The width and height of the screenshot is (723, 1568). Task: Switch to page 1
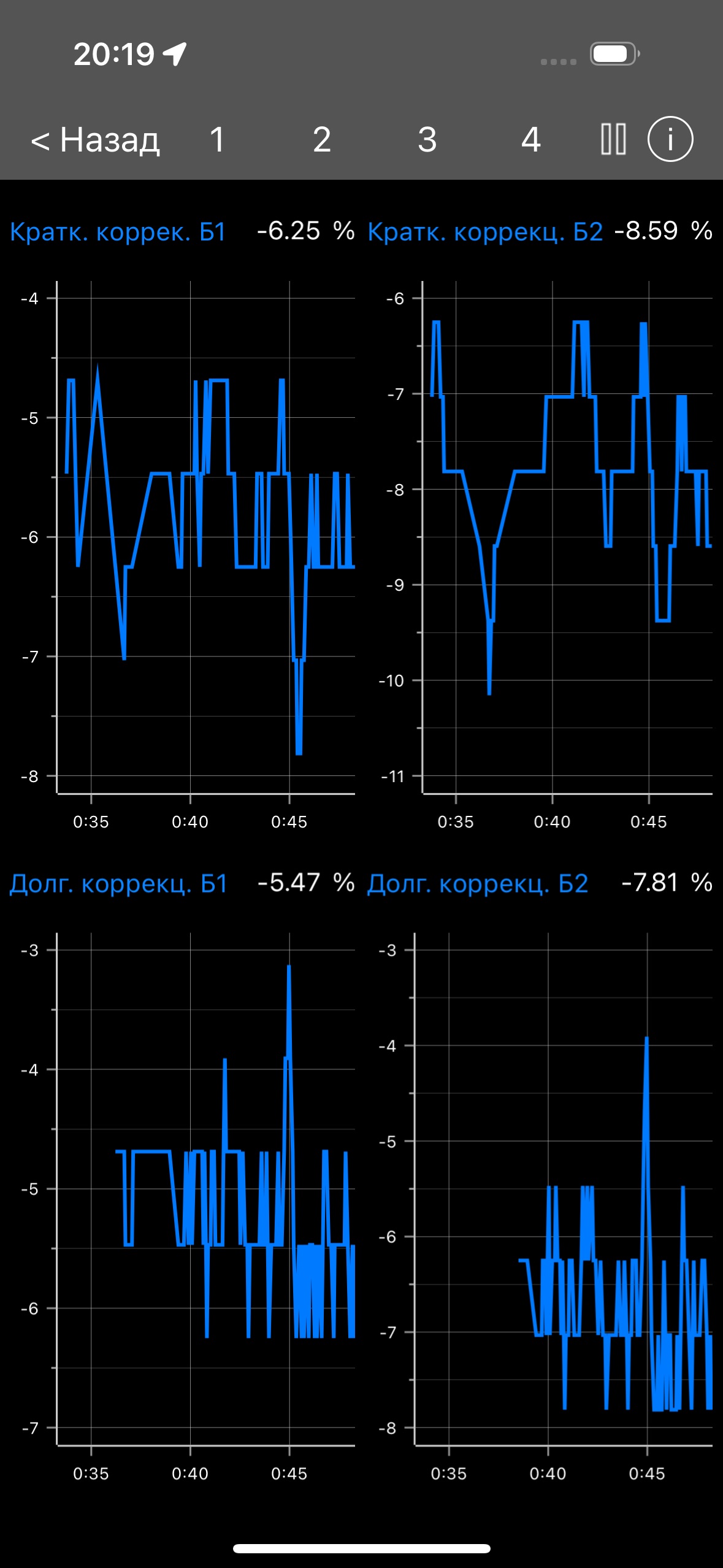pos(217,140)
